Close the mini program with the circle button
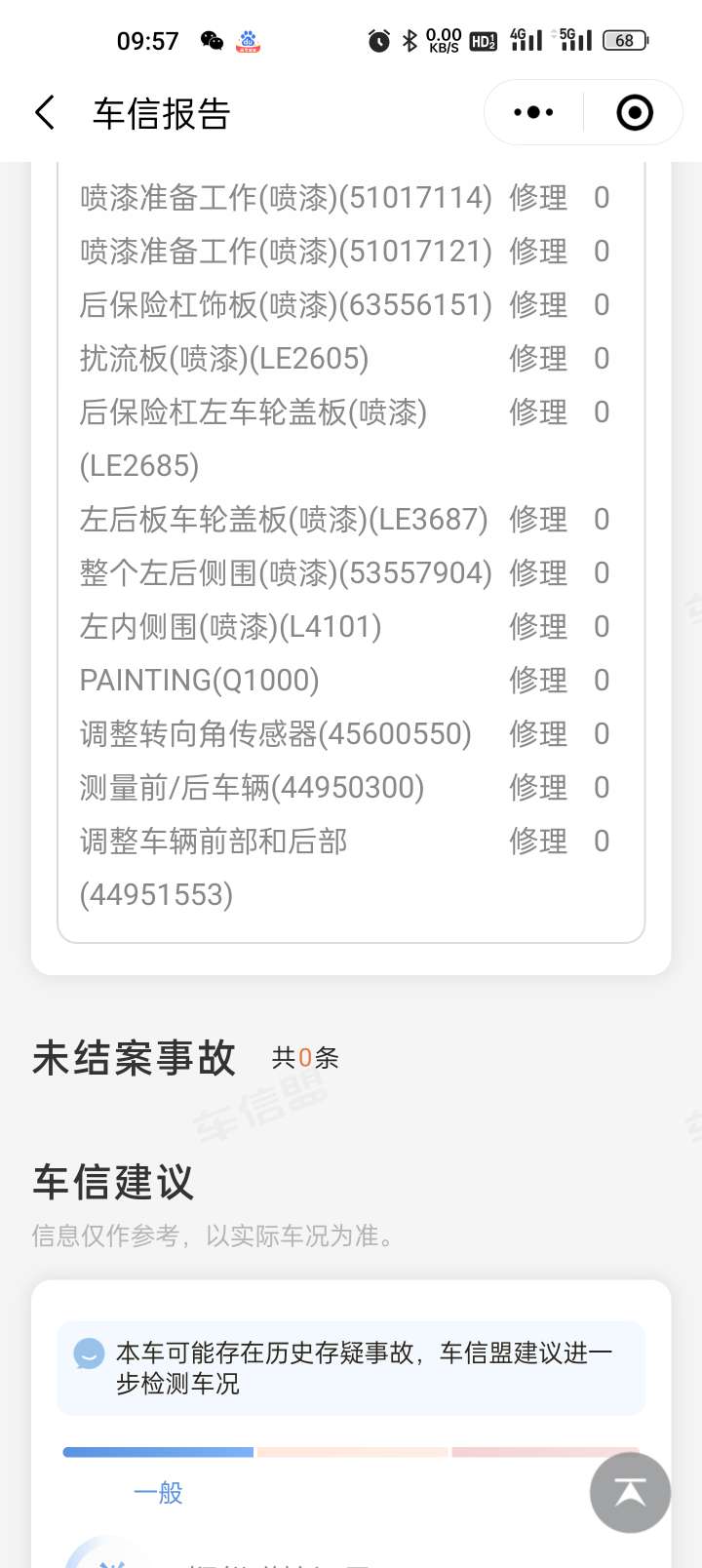702x1568 pixels. 635,113
